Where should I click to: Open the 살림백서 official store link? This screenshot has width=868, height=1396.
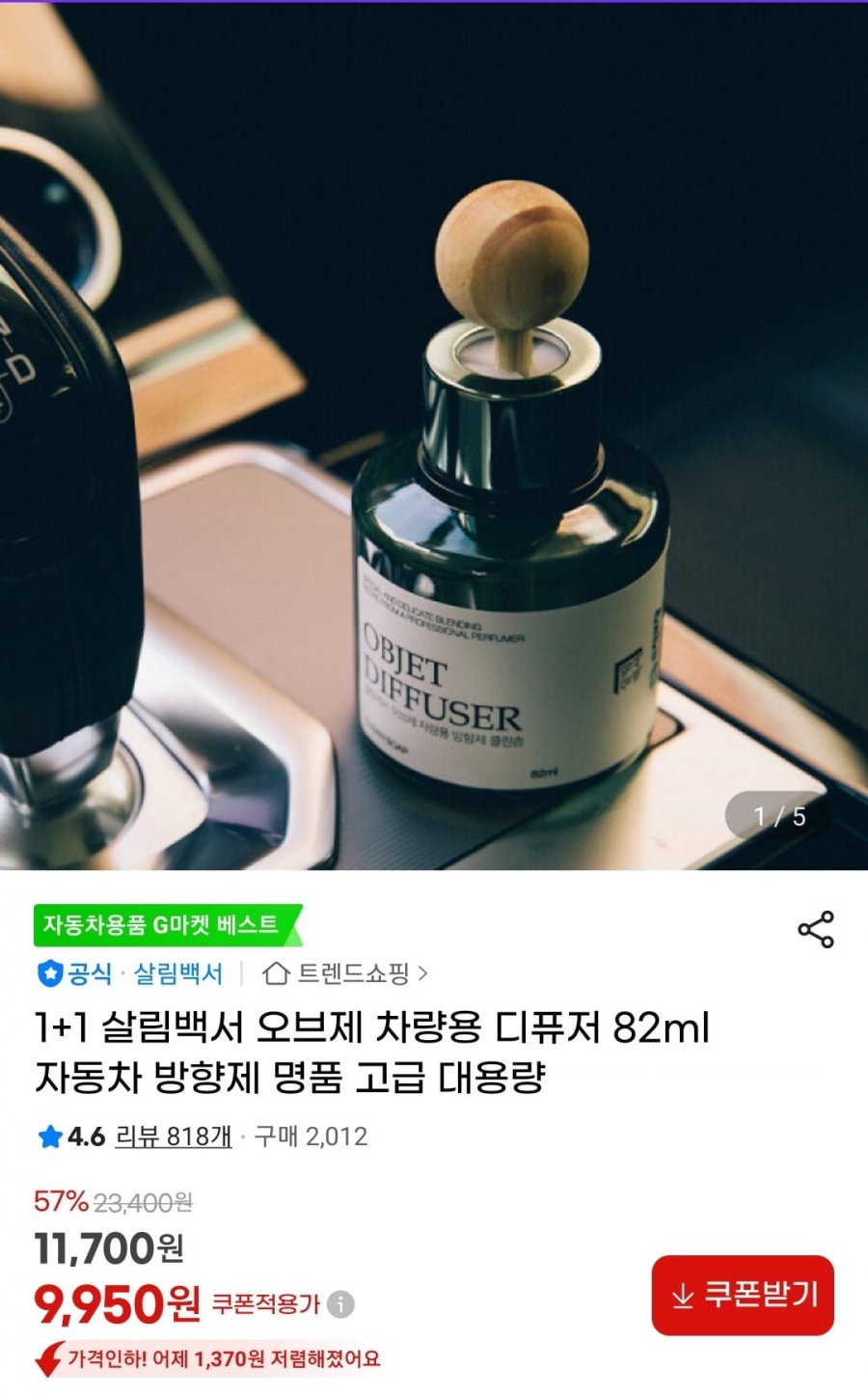click(x=177, y=973)
